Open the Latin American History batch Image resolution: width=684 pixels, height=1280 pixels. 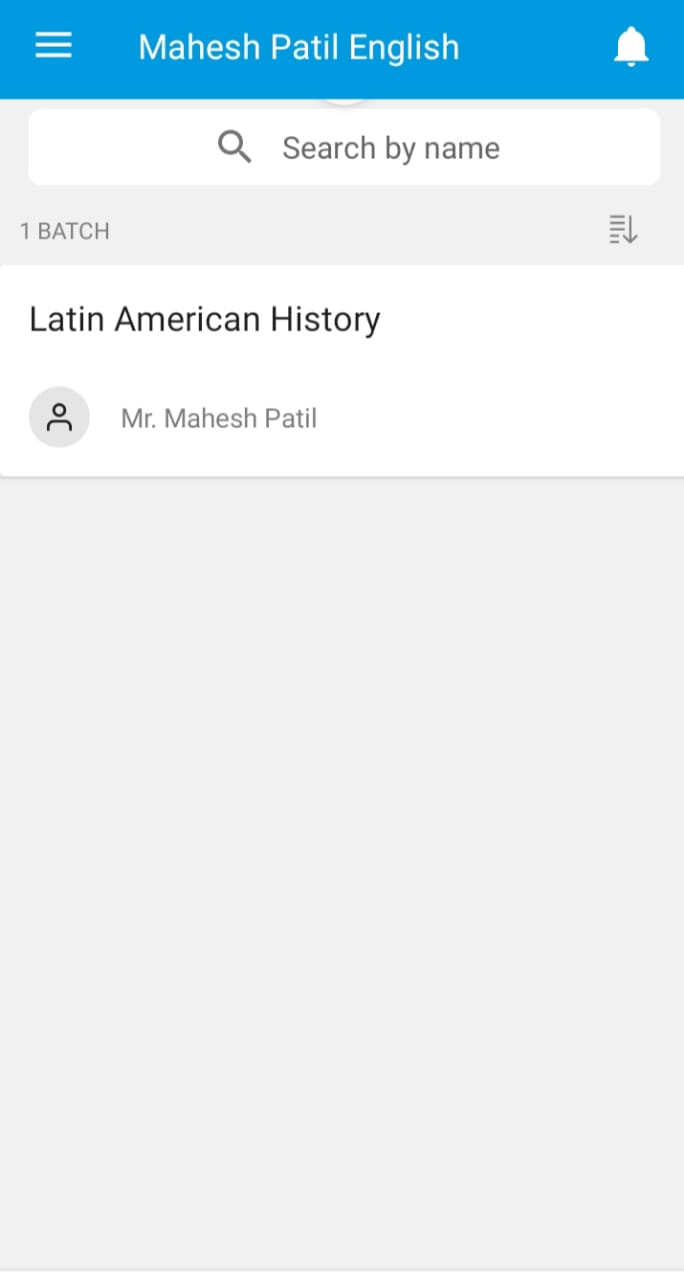(342, 371)
